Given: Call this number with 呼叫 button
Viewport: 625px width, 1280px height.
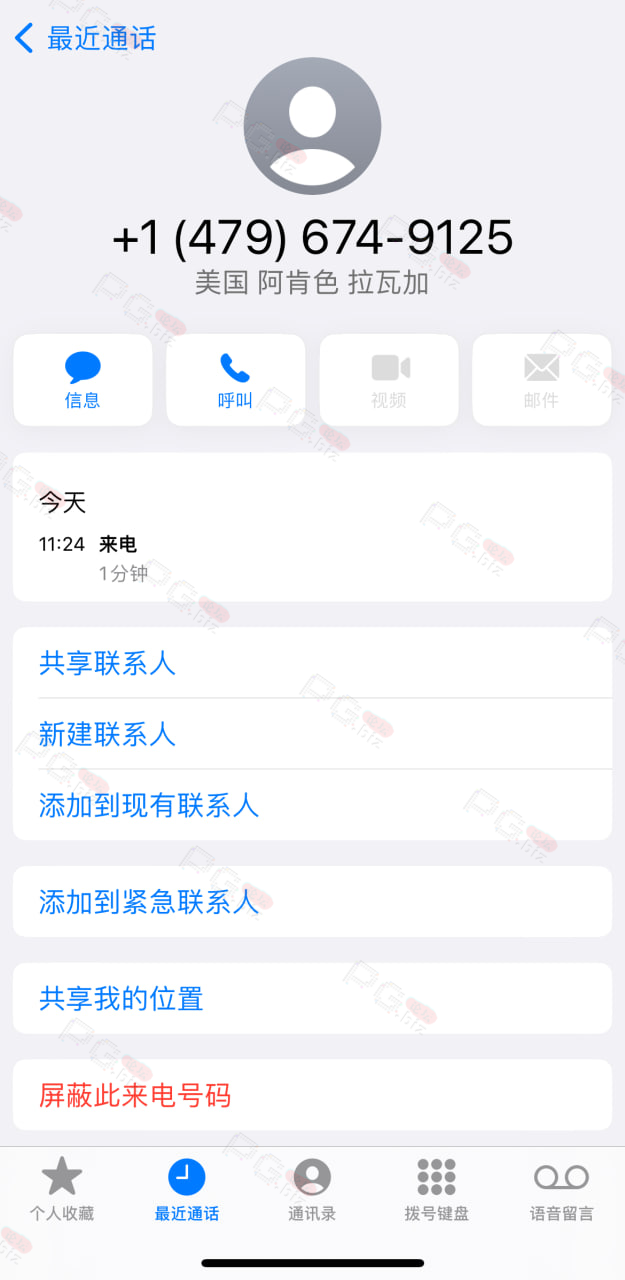Looking at the screenshot, I should (x=235, y=380).
